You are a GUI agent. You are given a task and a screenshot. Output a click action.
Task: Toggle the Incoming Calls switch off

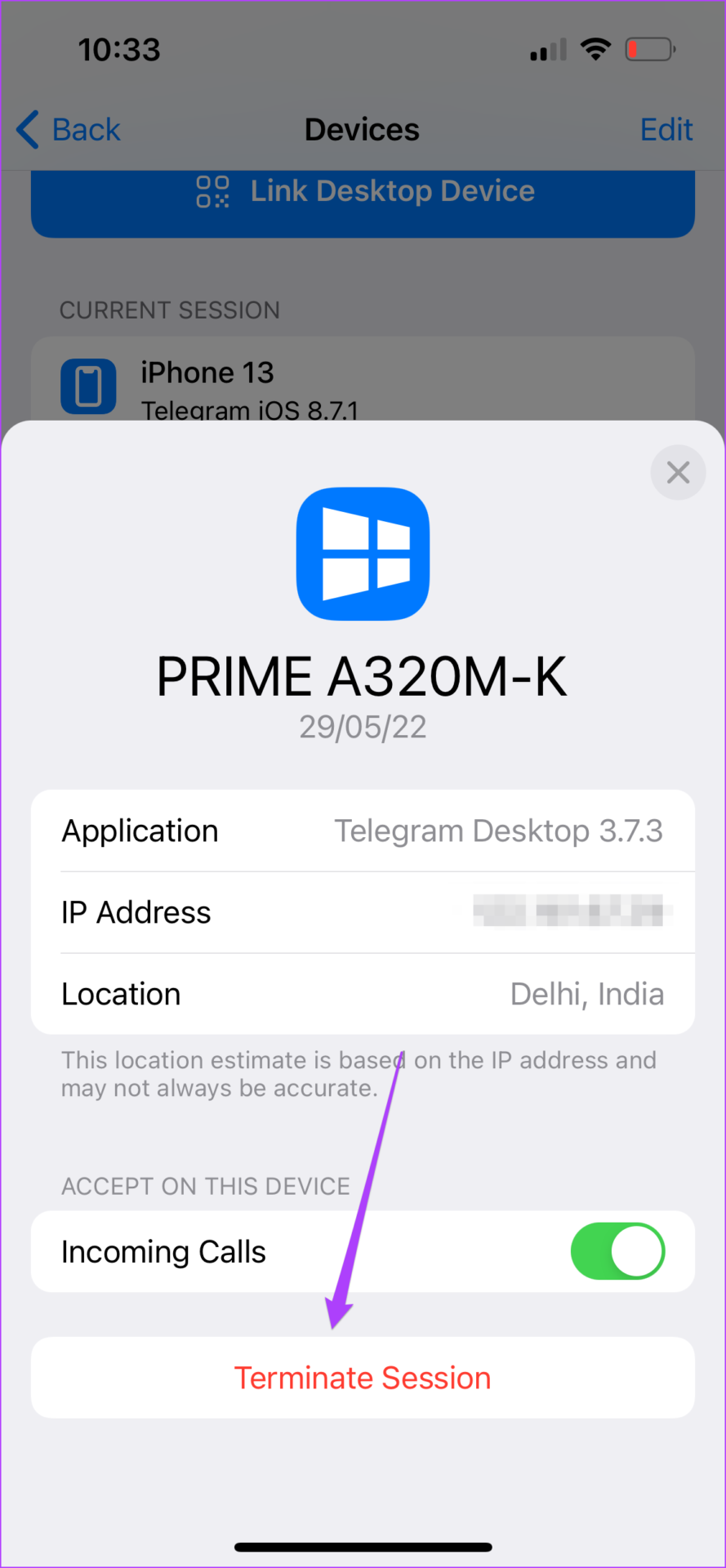[617, 1251]
